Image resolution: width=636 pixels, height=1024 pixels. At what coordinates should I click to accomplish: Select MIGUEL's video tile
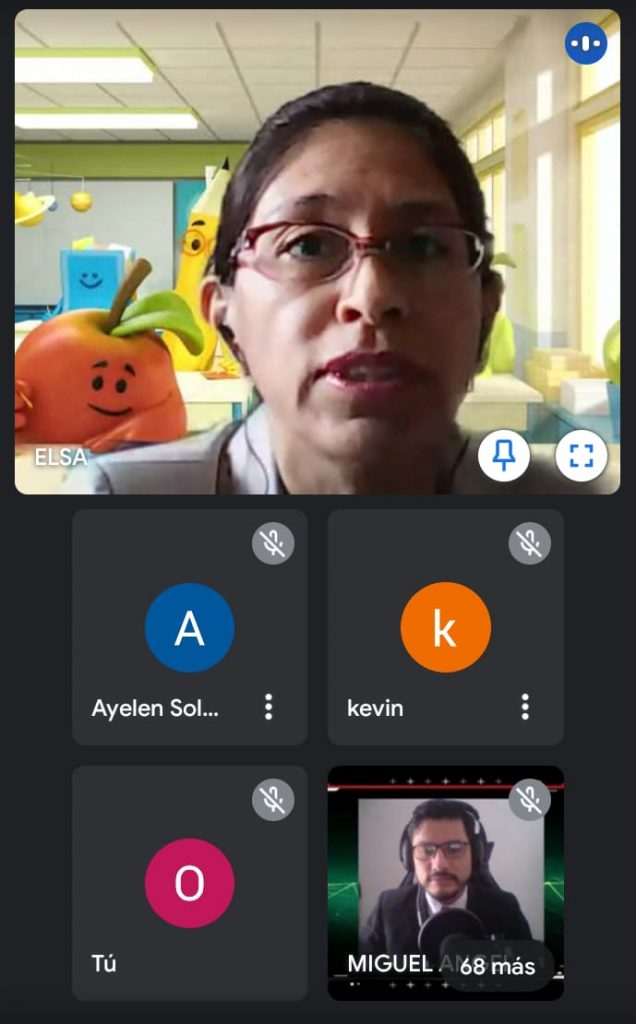[445, 860]
